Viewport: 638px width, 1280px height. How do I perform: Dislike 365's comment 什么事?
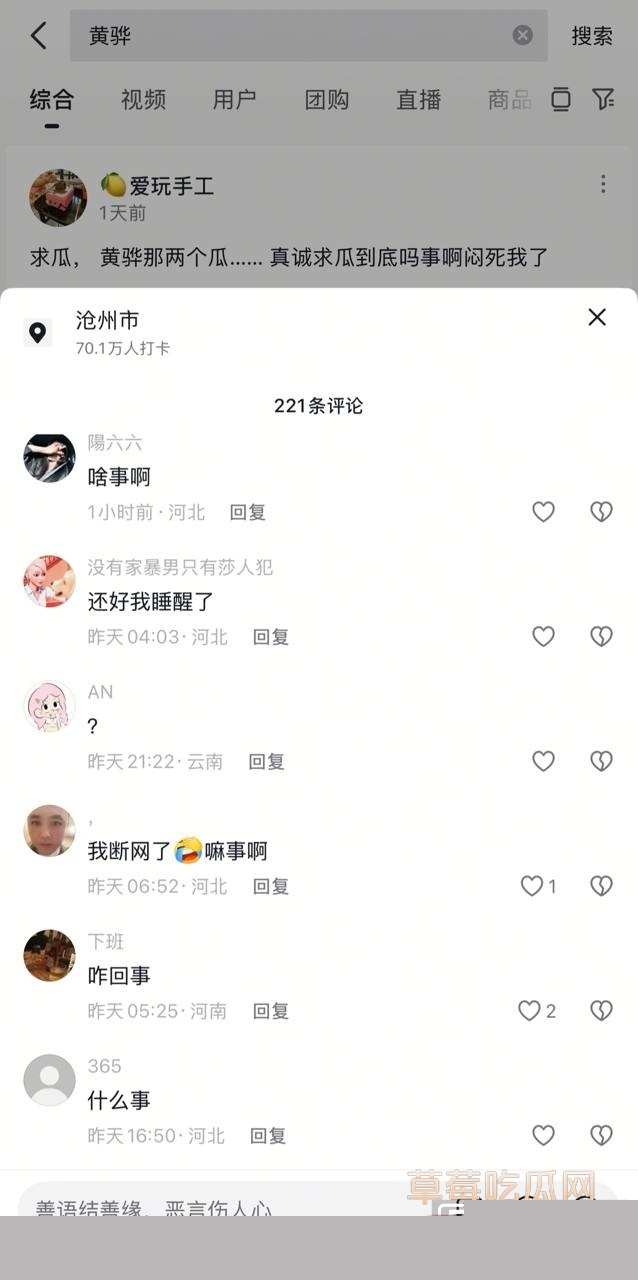601,1136
